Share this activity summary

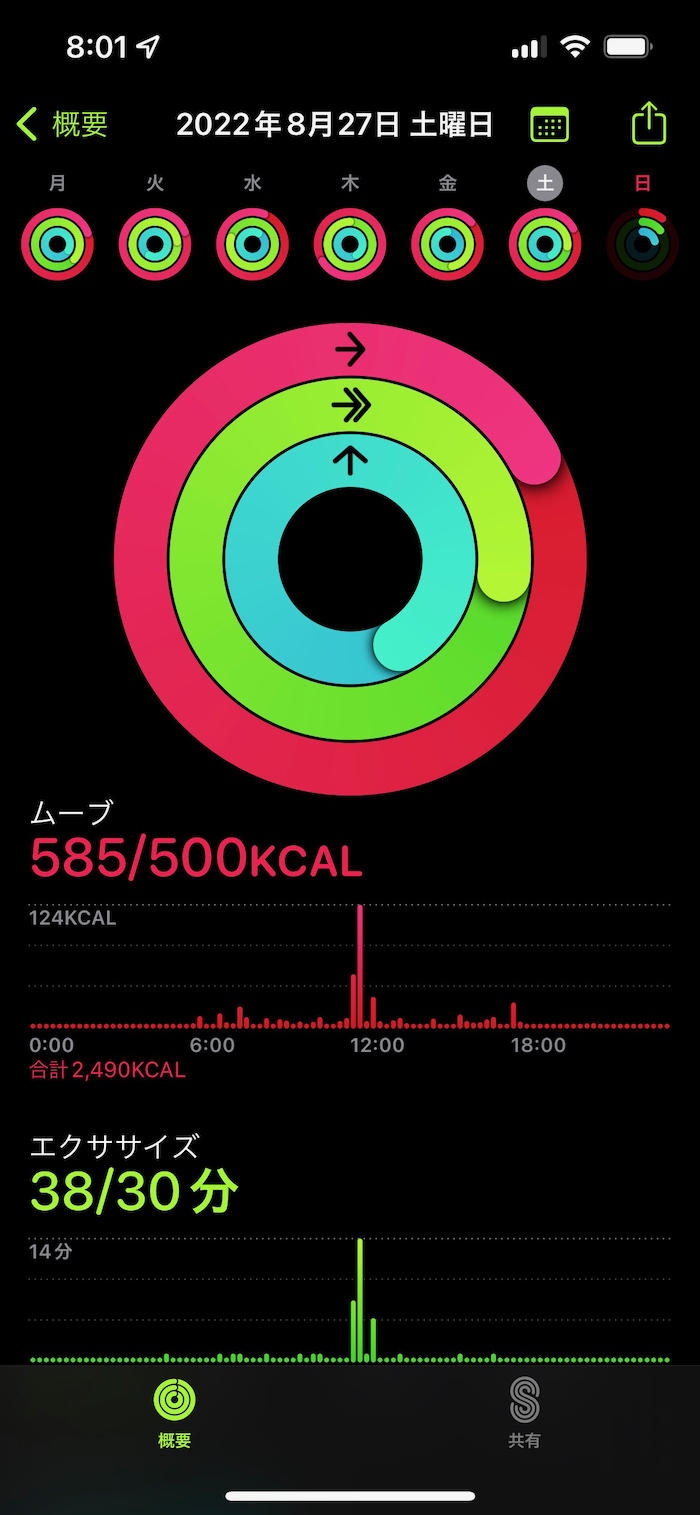click(649, 124)
